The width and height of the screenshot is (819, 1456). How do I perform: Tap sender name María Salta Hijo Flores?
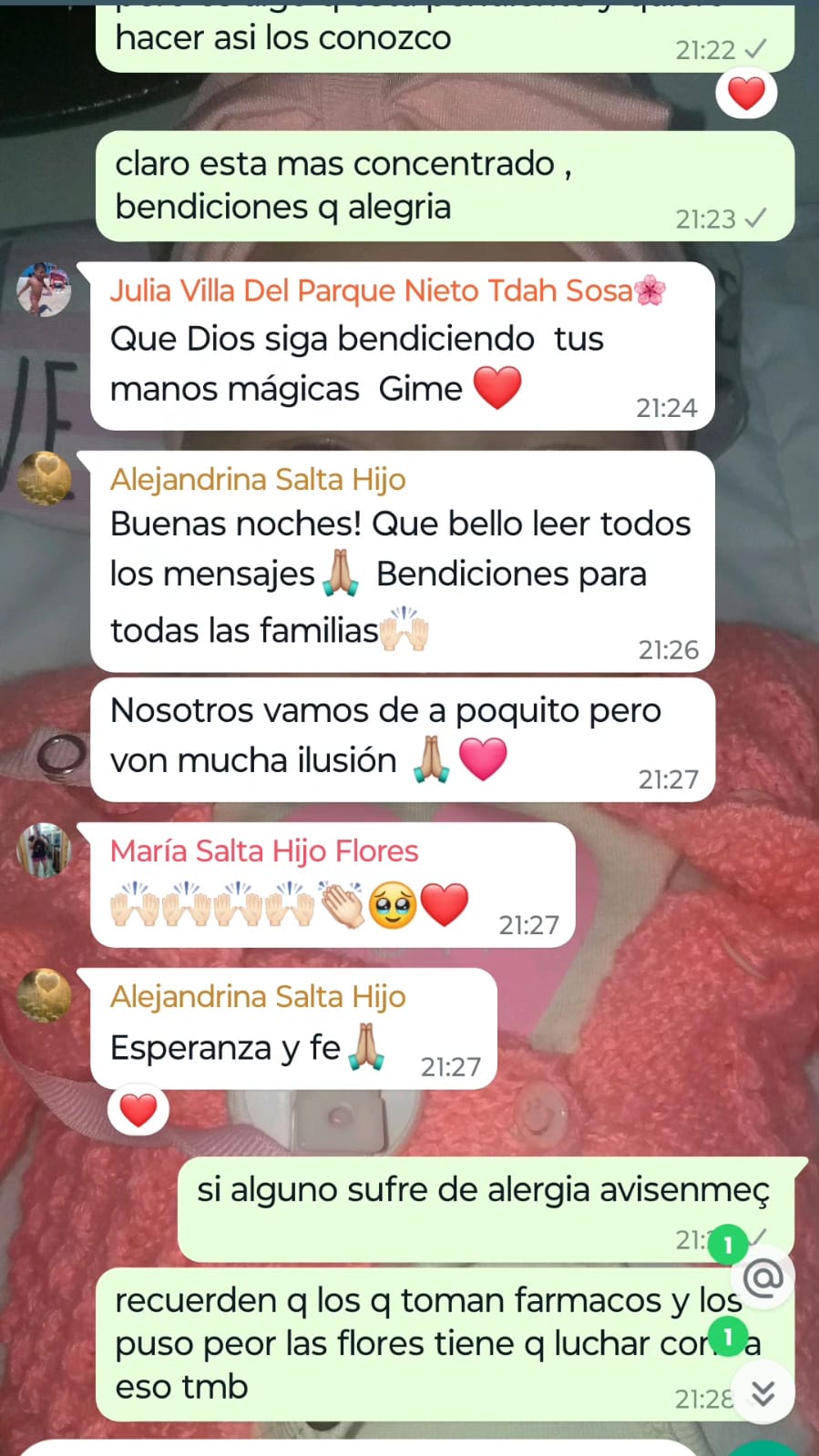(x=264, y=851)
